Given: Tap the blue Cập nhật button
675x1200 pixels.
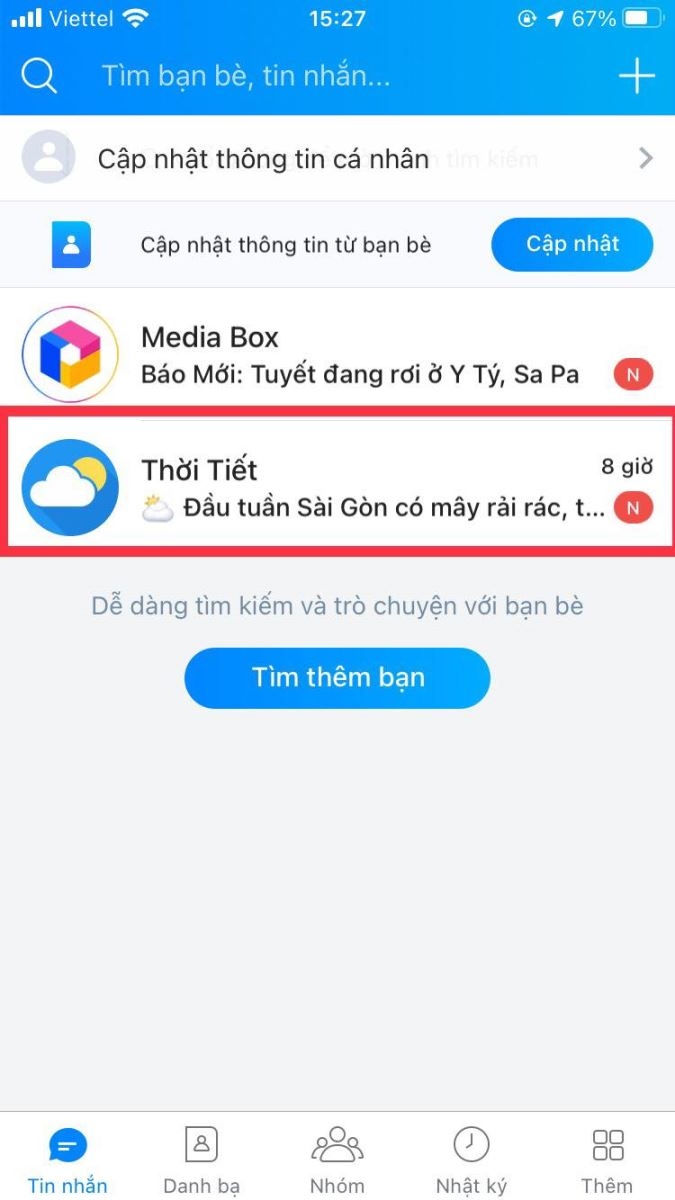Looking at the screenshot, I should click(572, 244).
